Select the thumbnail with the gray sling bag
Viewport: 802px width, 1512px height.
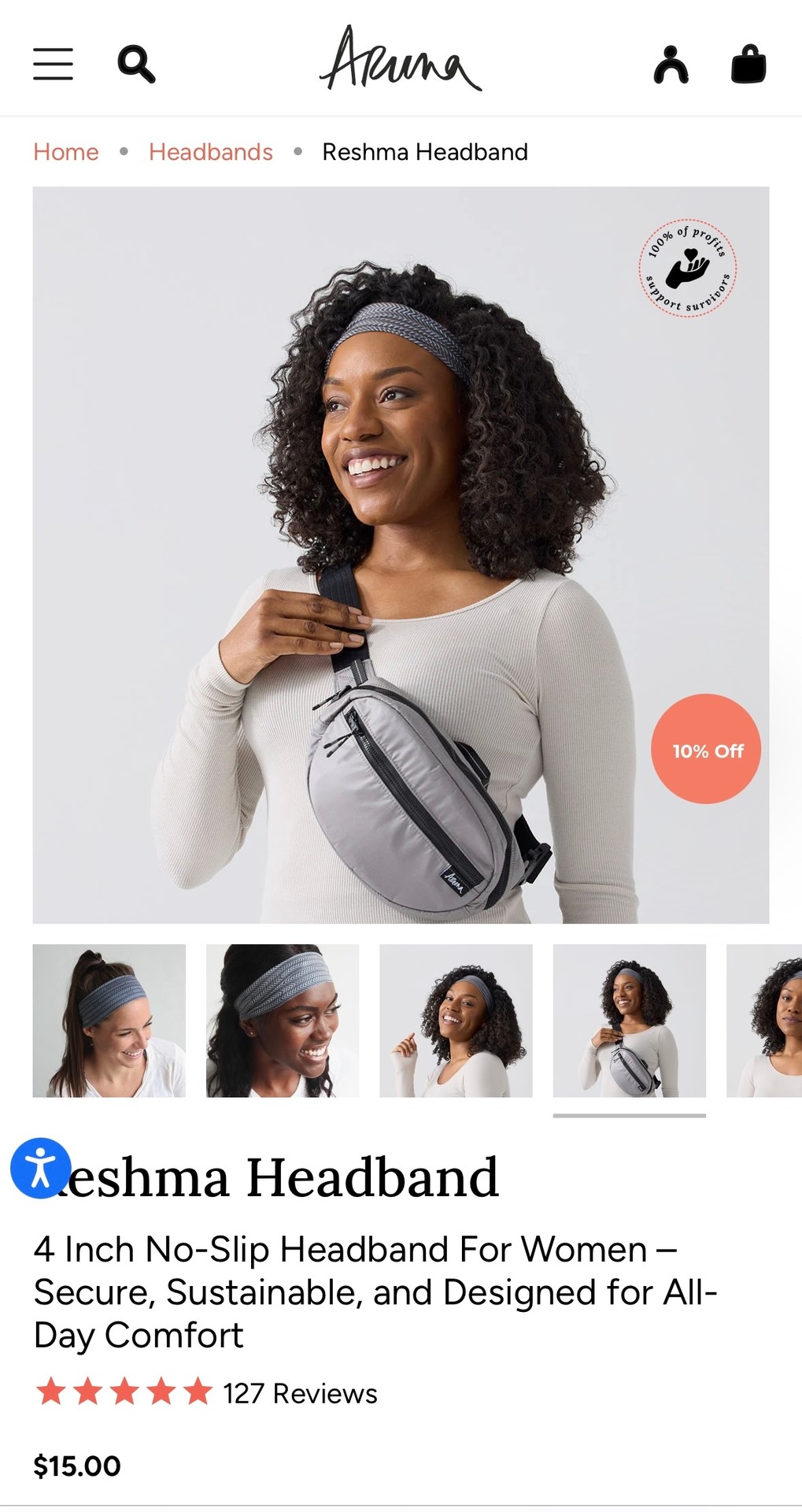pyautogui.click(x=629, y=1021)
